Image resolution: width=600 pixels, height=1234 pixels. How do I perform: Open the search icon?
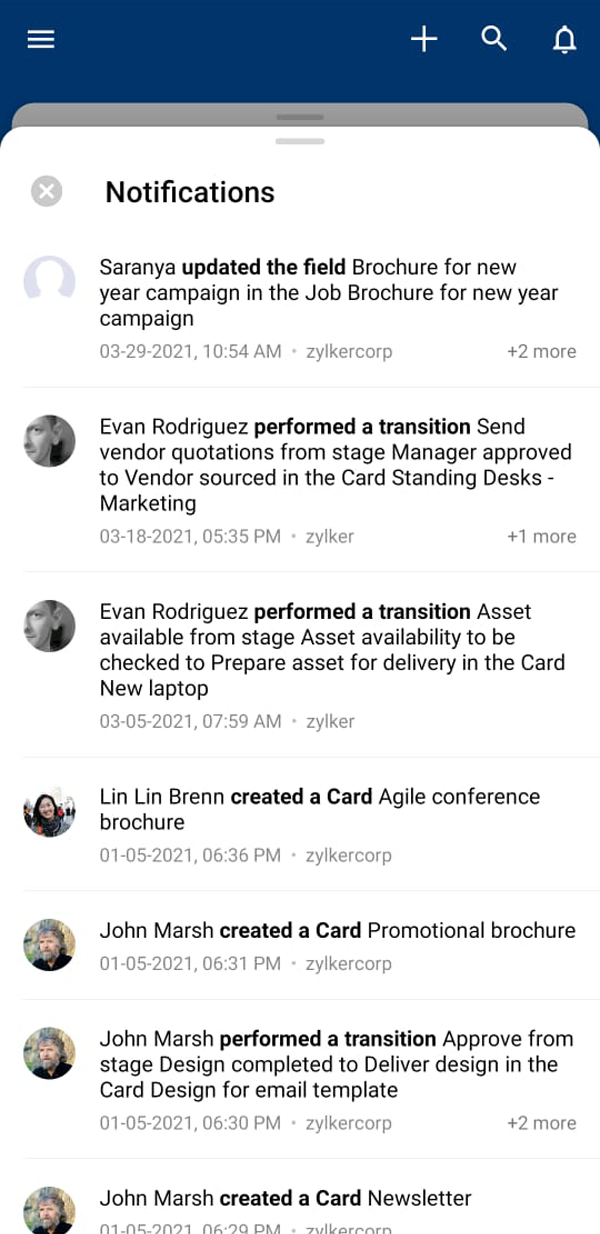(494, 39)
